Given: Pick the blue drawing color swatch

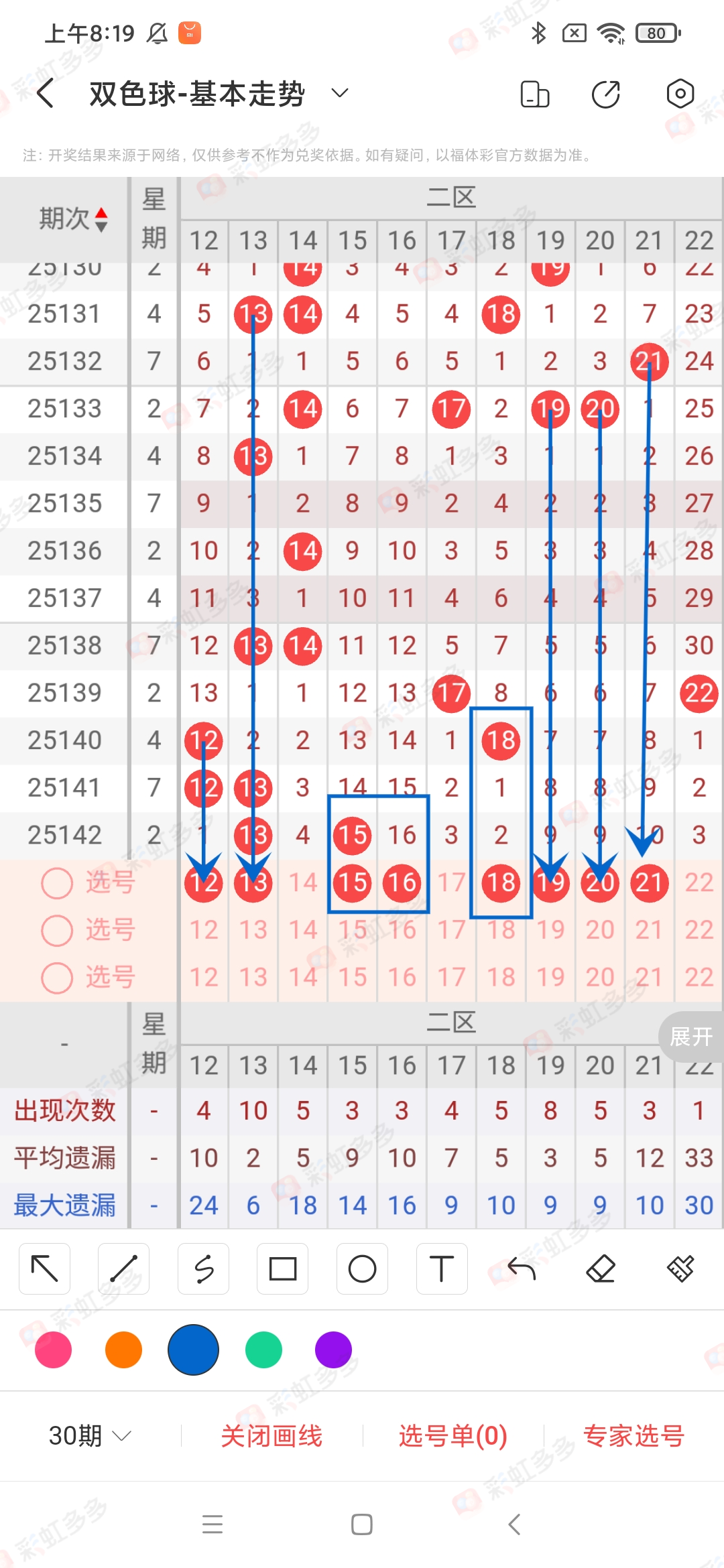Looking at the screenshot, I should click(x=193, y=1351).
